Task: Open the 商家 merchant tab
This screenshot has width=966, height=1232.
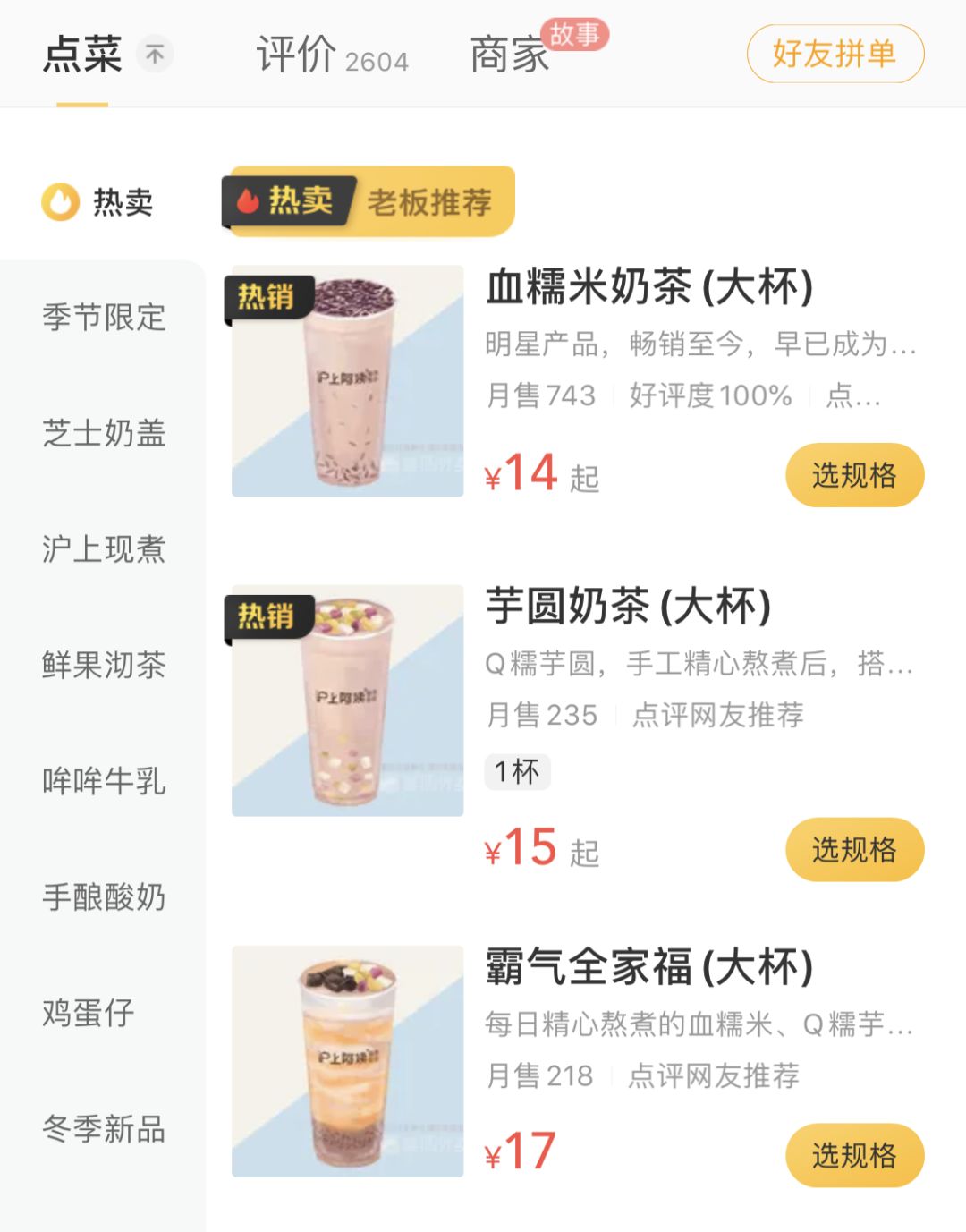Action: coord(510,55)
